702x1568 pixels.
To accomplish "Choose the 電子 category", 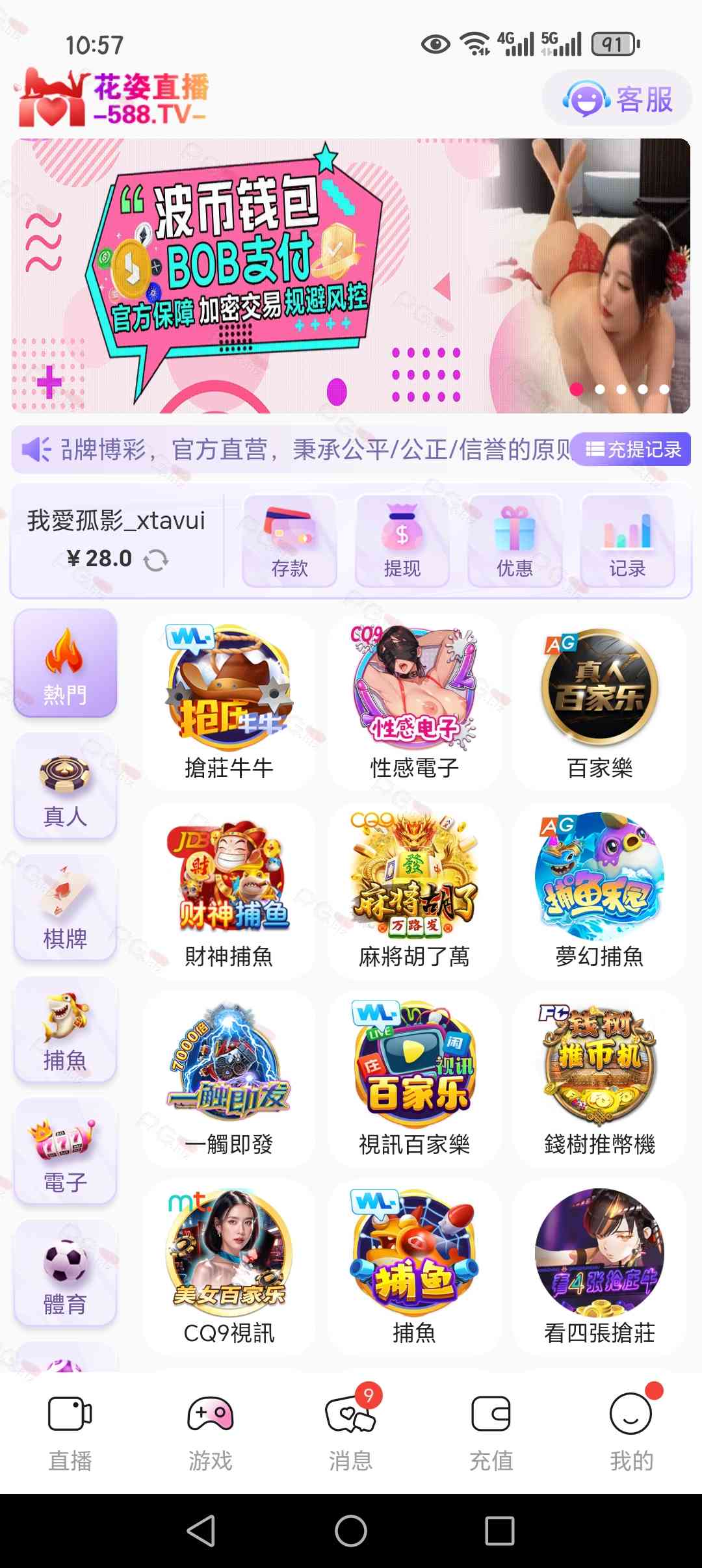I will [x=65, y=1153].
